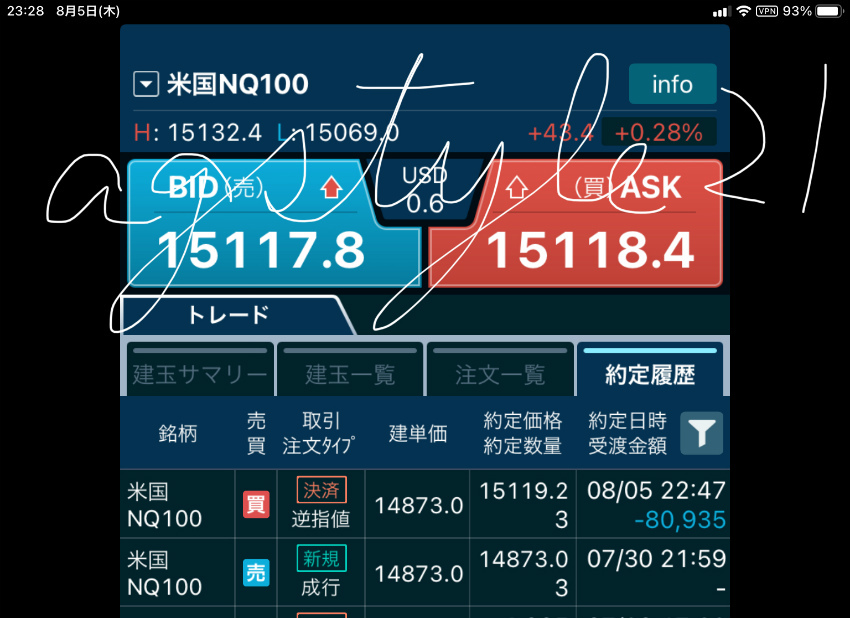
Task: Open the 米国NQ100 symbol dropdown
Action: 147,85
